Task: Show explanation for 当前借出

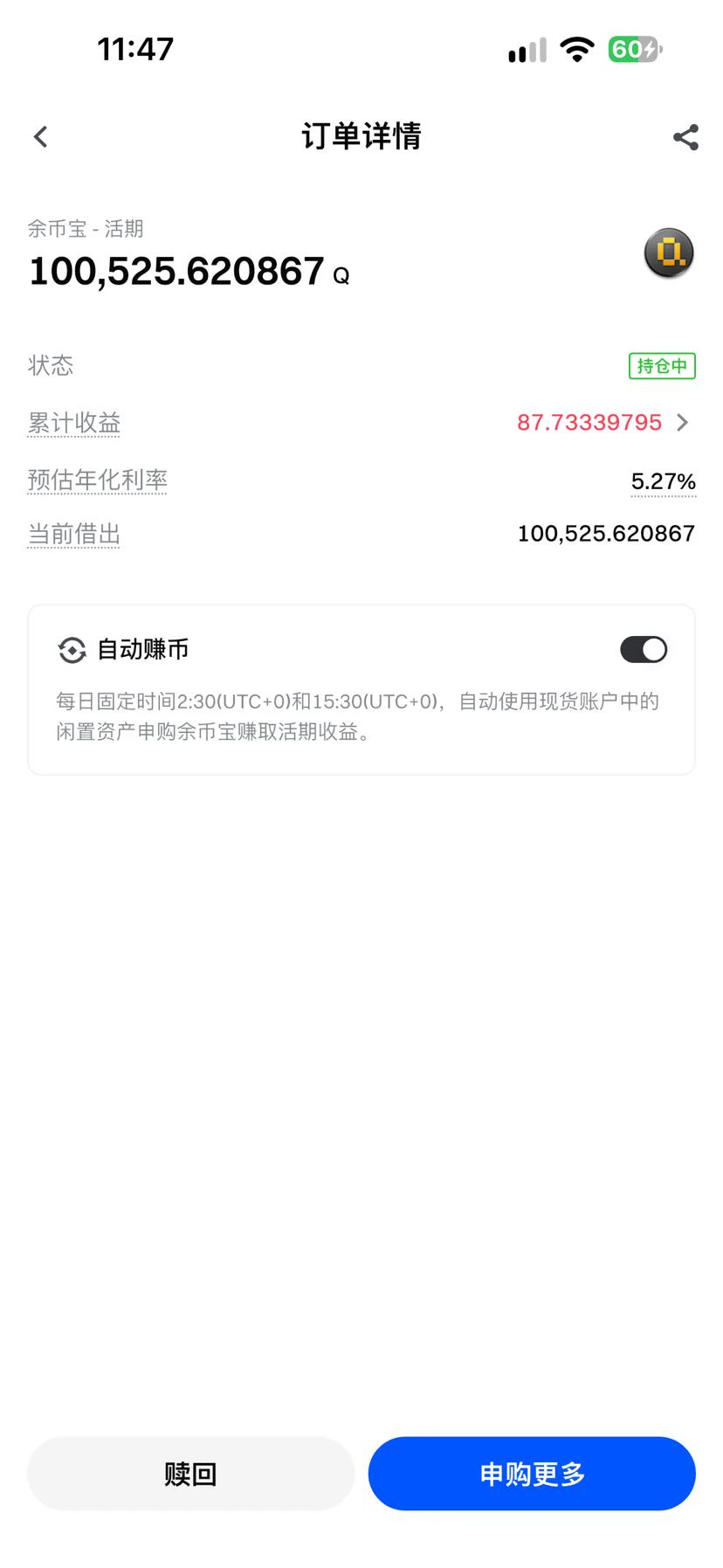Action: pos(74,534)
